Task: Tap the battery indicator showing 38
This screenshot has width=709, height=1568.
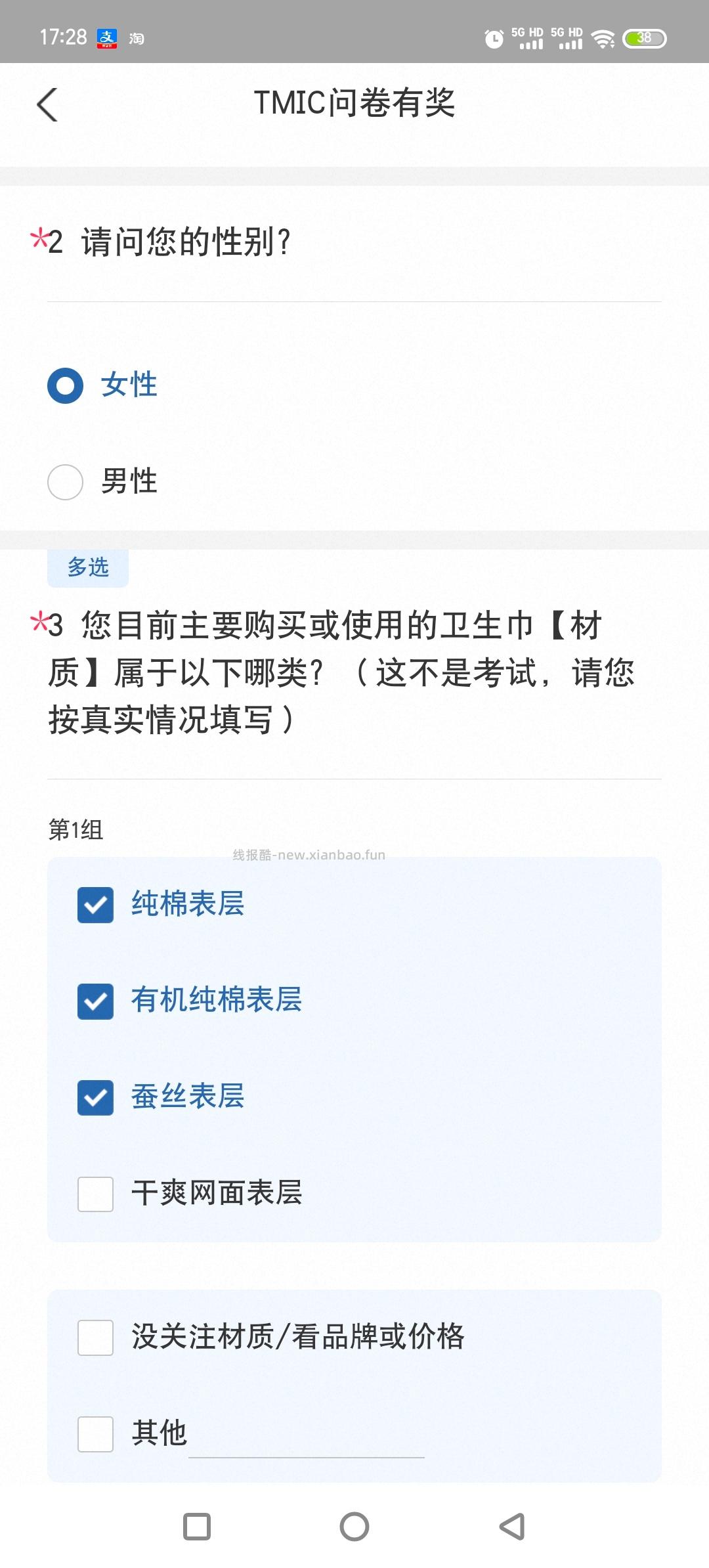Action: pyautogui.click(x=644, y=39)
